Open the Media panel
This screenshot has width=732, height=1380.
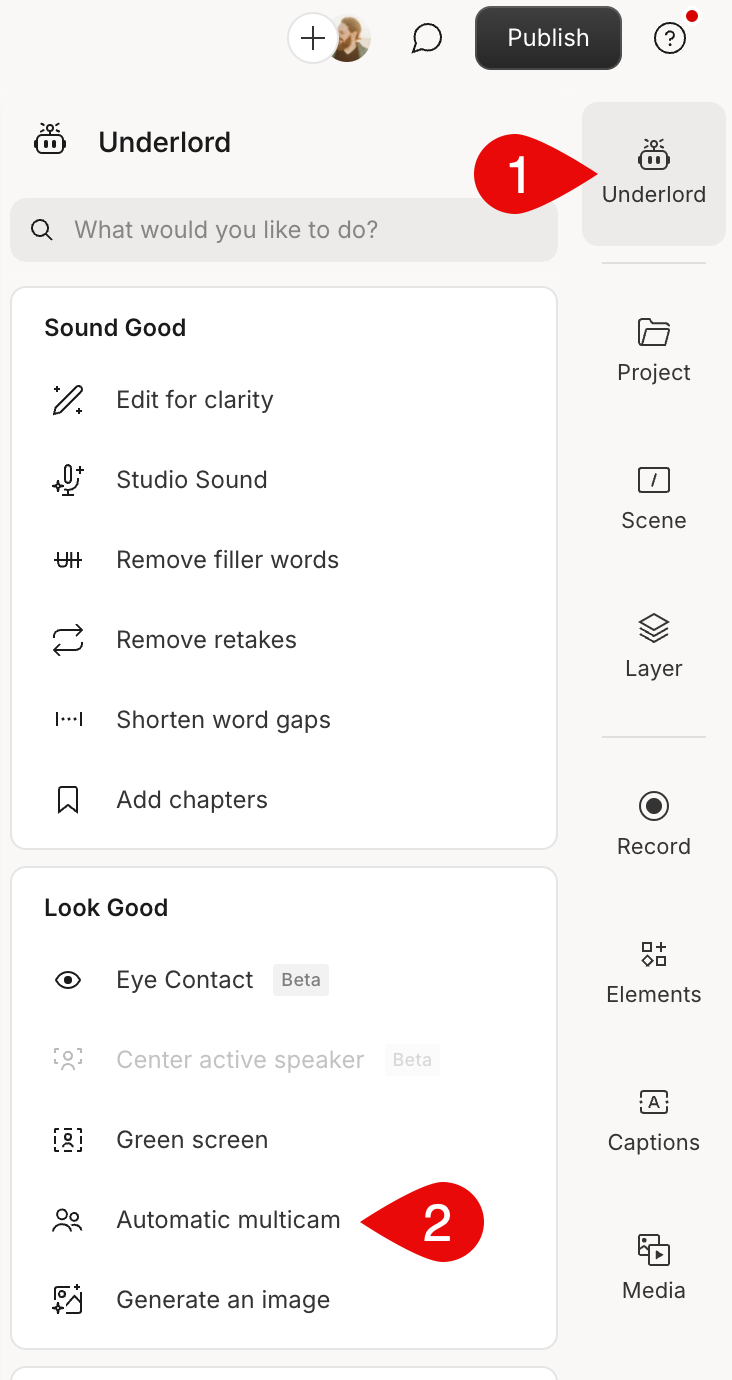(654, 1268)
